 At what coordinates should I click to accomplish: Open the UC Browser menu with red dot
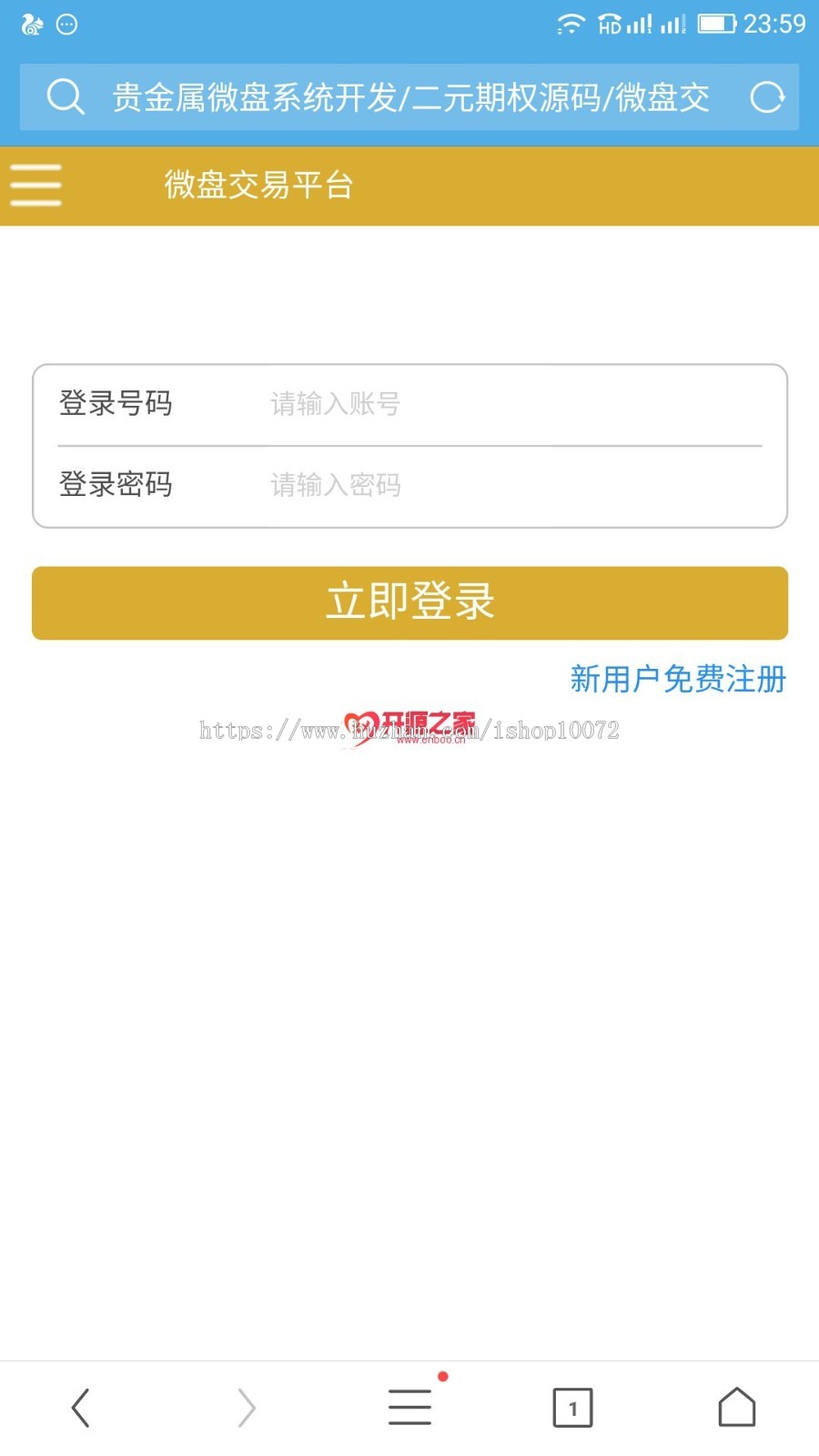409,1406
